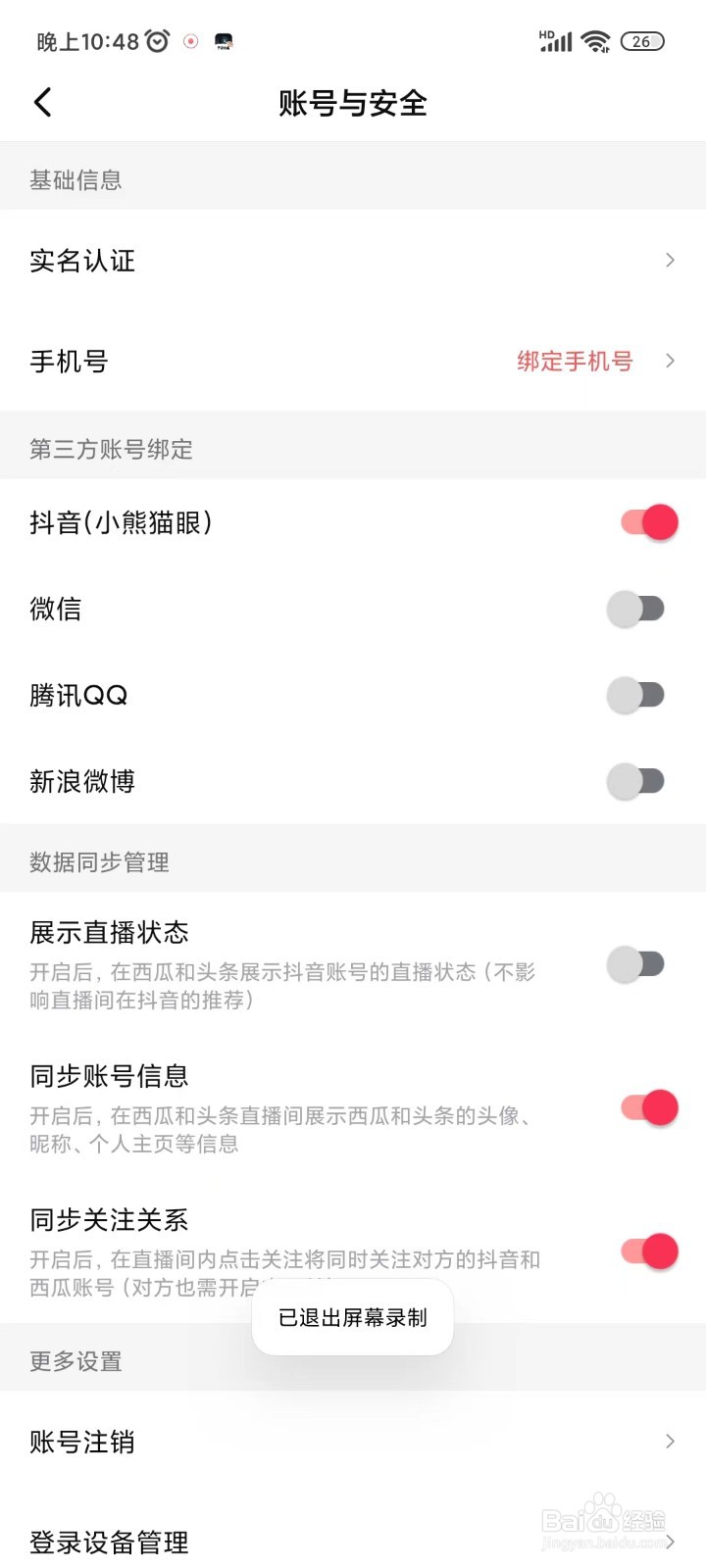
Task: Turn off the 同步账号信息 toggle
Action: pyautogui.click(x=645, y=1107)
